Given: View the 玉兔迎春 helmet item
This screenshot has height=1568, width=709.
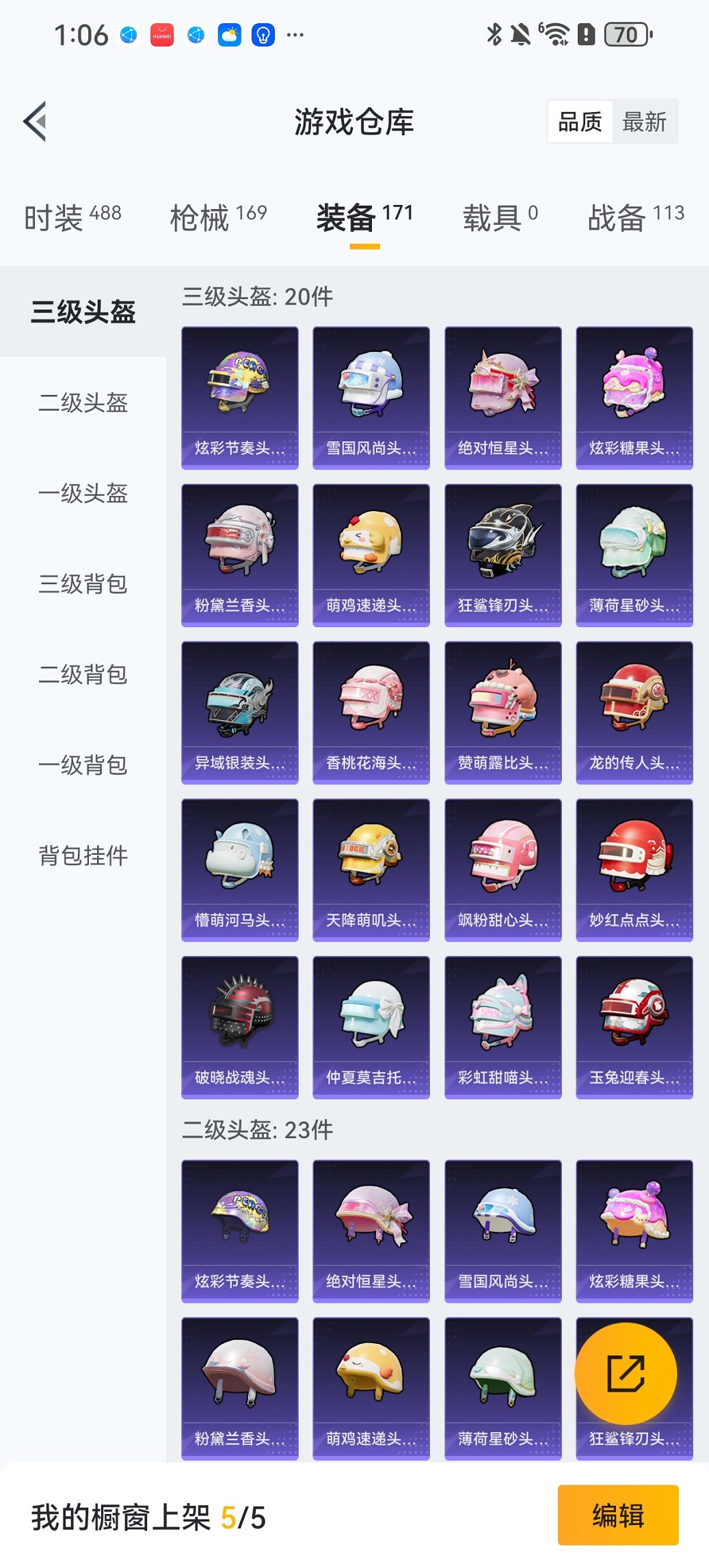Looking at the screenshot, I should coord(634,1027).
